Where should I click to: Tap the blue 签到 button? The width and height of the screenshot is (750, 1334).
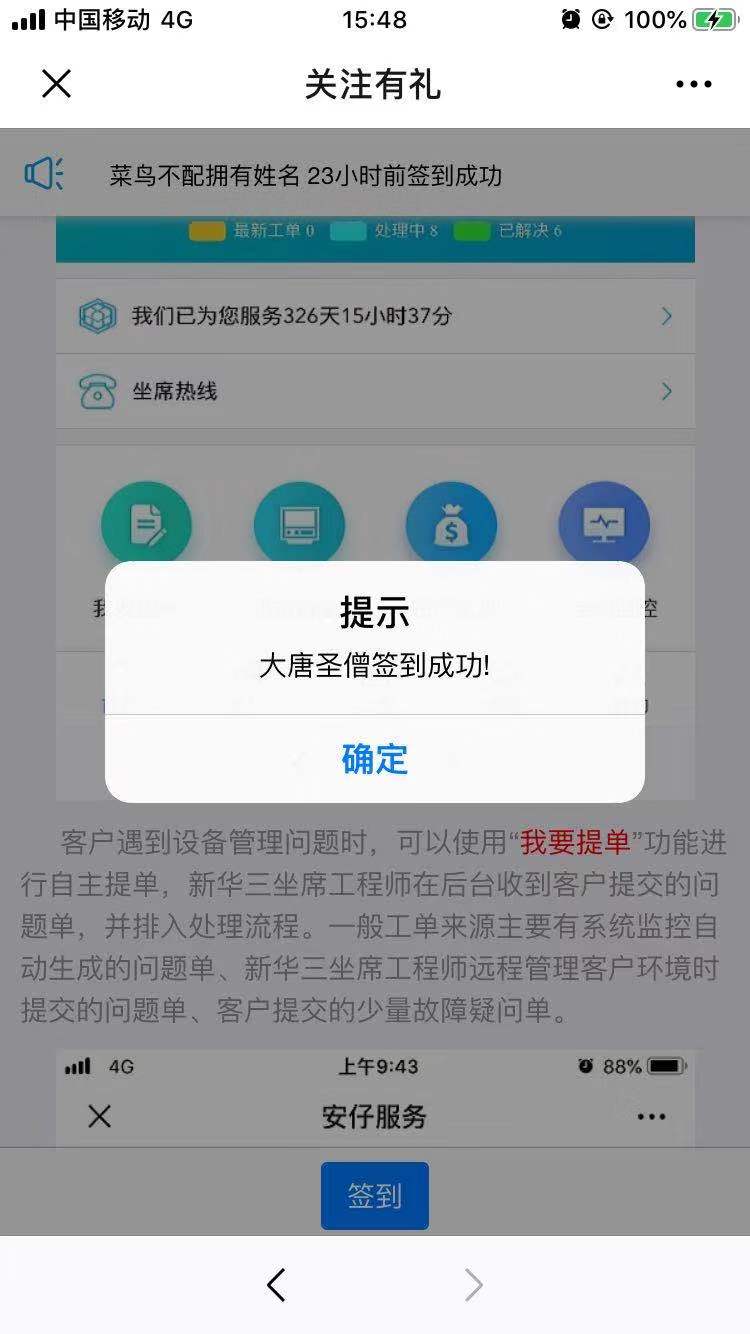point(374,1195)
